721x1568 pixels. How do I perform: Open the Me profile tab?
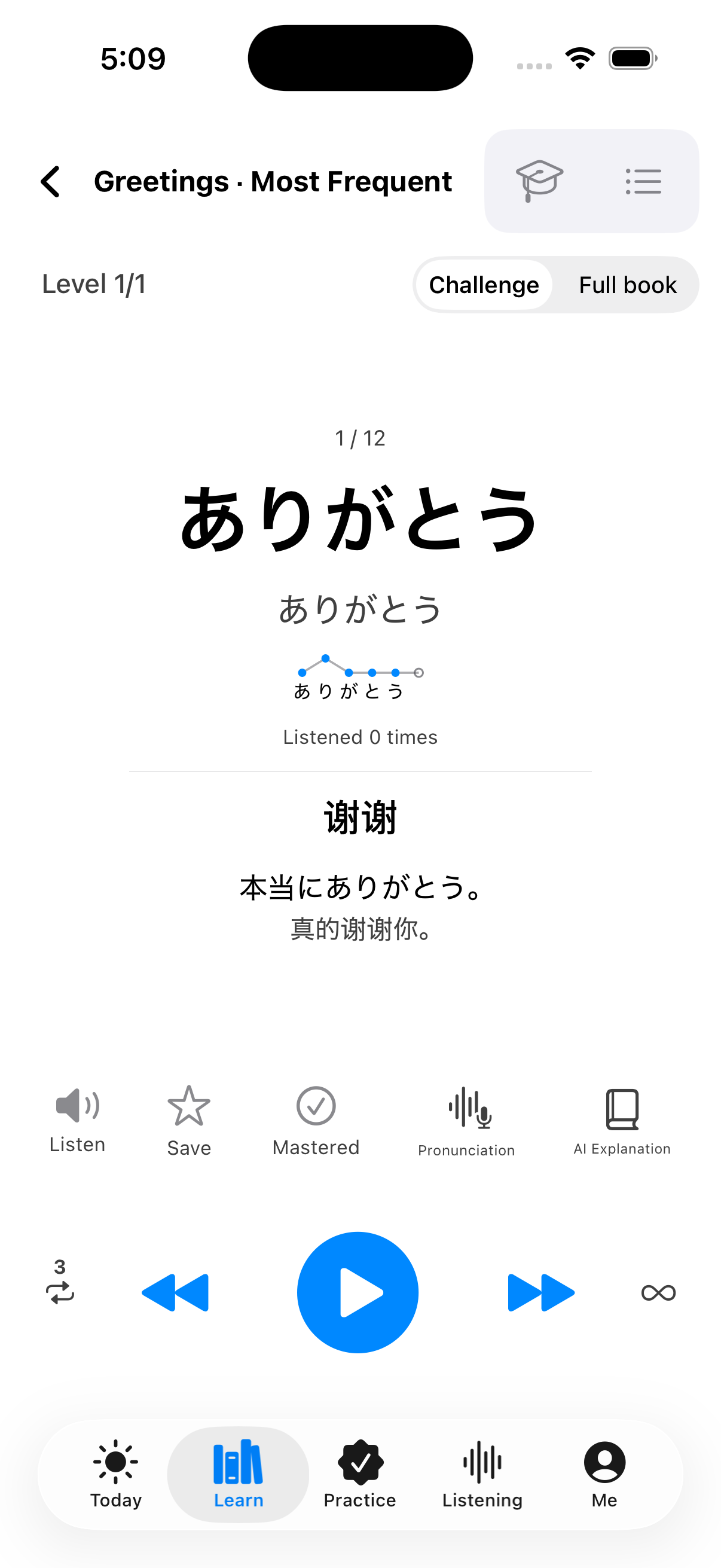pos(604,1475)
